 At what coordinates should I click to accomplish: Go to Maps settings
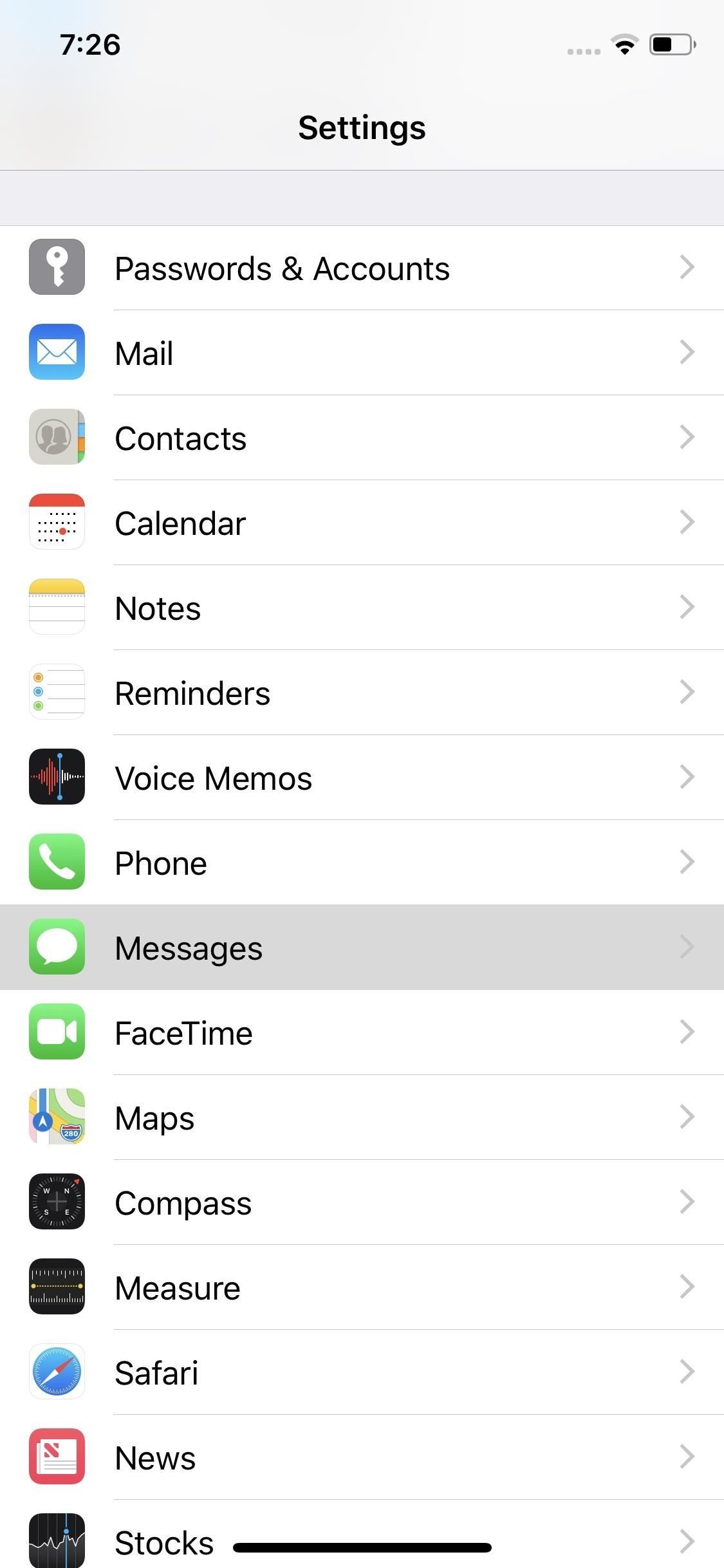[362, 1117]
